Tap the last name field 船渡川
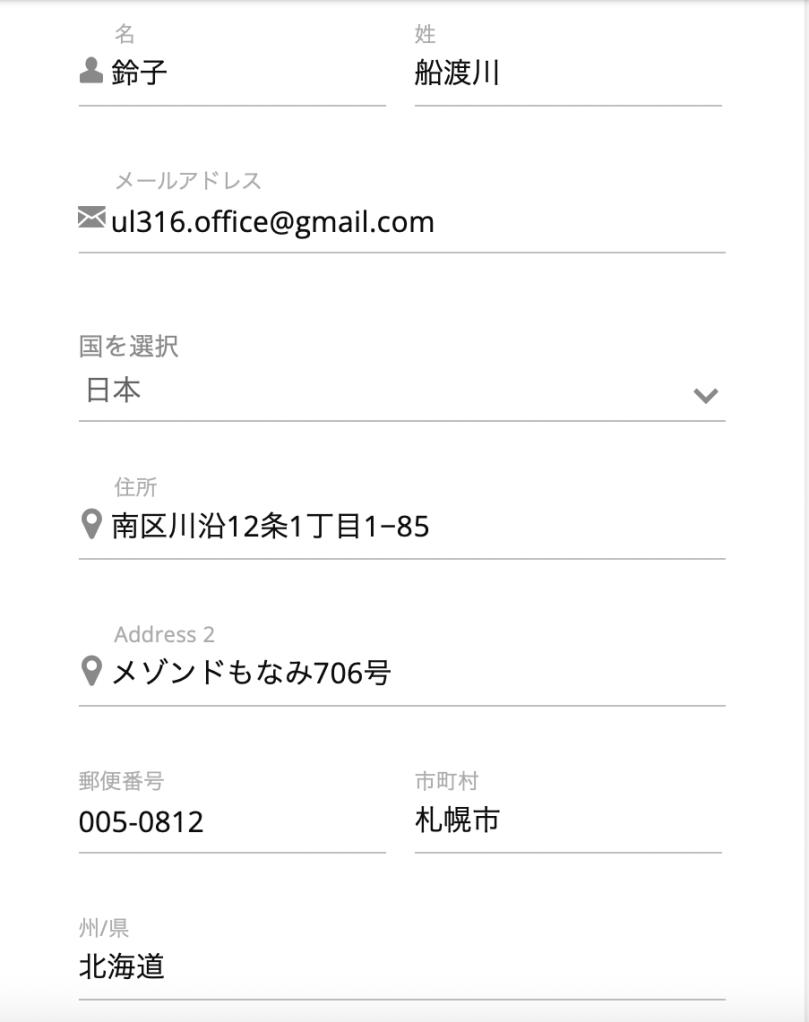This screenshot has width=809, height=1022. coord(567,75)
